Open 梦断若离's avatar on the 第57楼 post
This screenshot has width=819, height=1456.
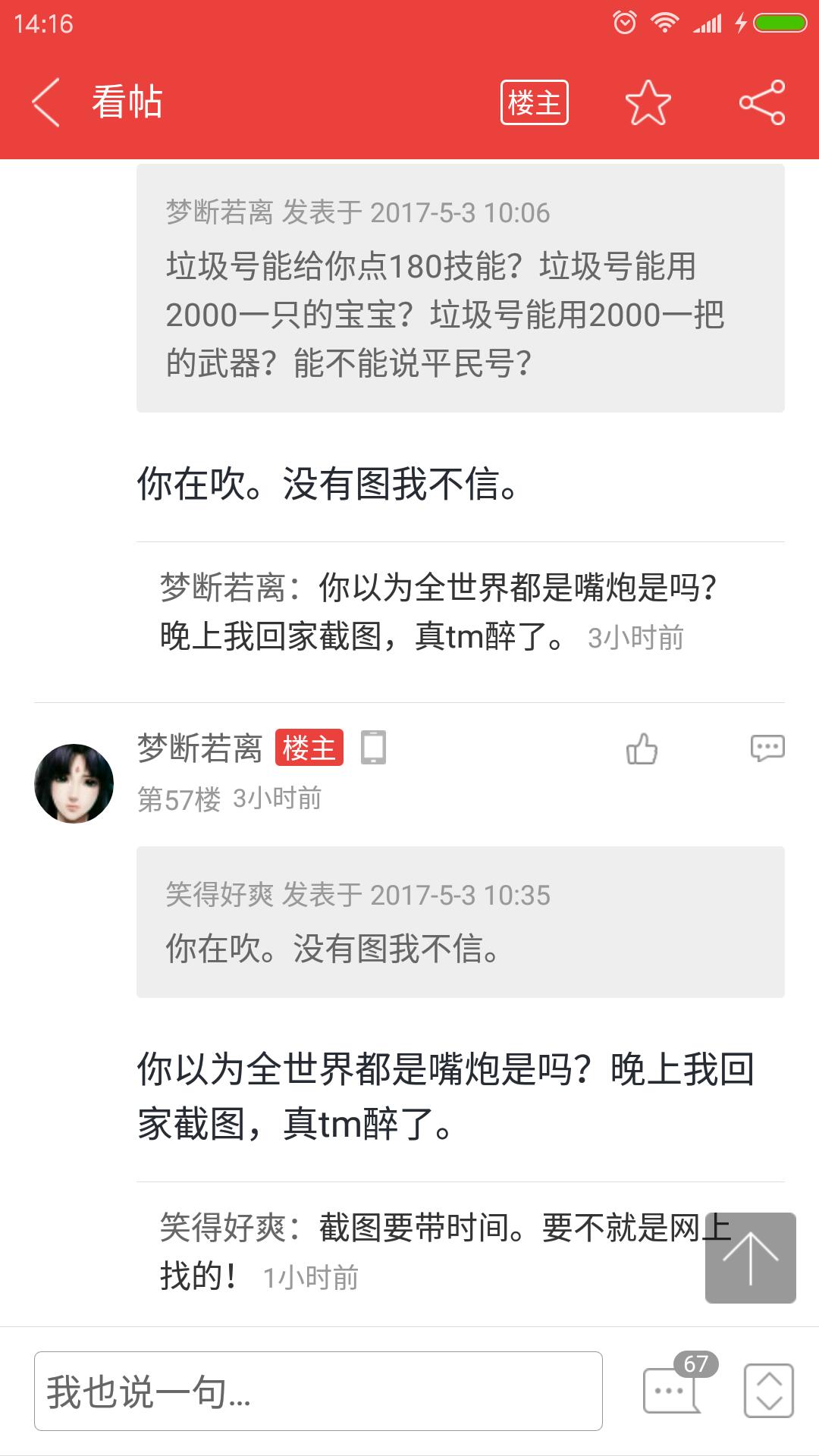pos(74,783)
